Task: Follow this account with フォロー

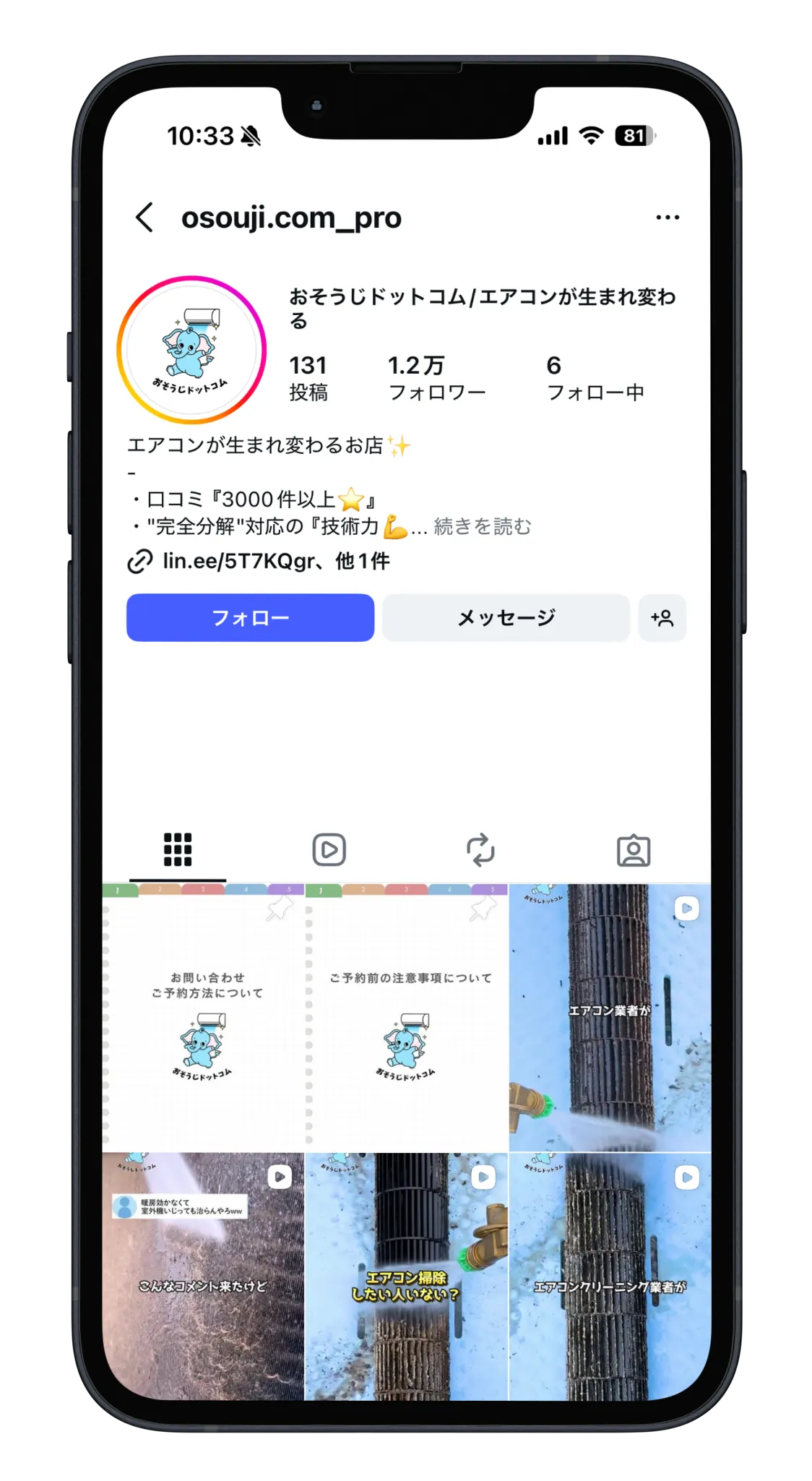Action: [250, 618]
